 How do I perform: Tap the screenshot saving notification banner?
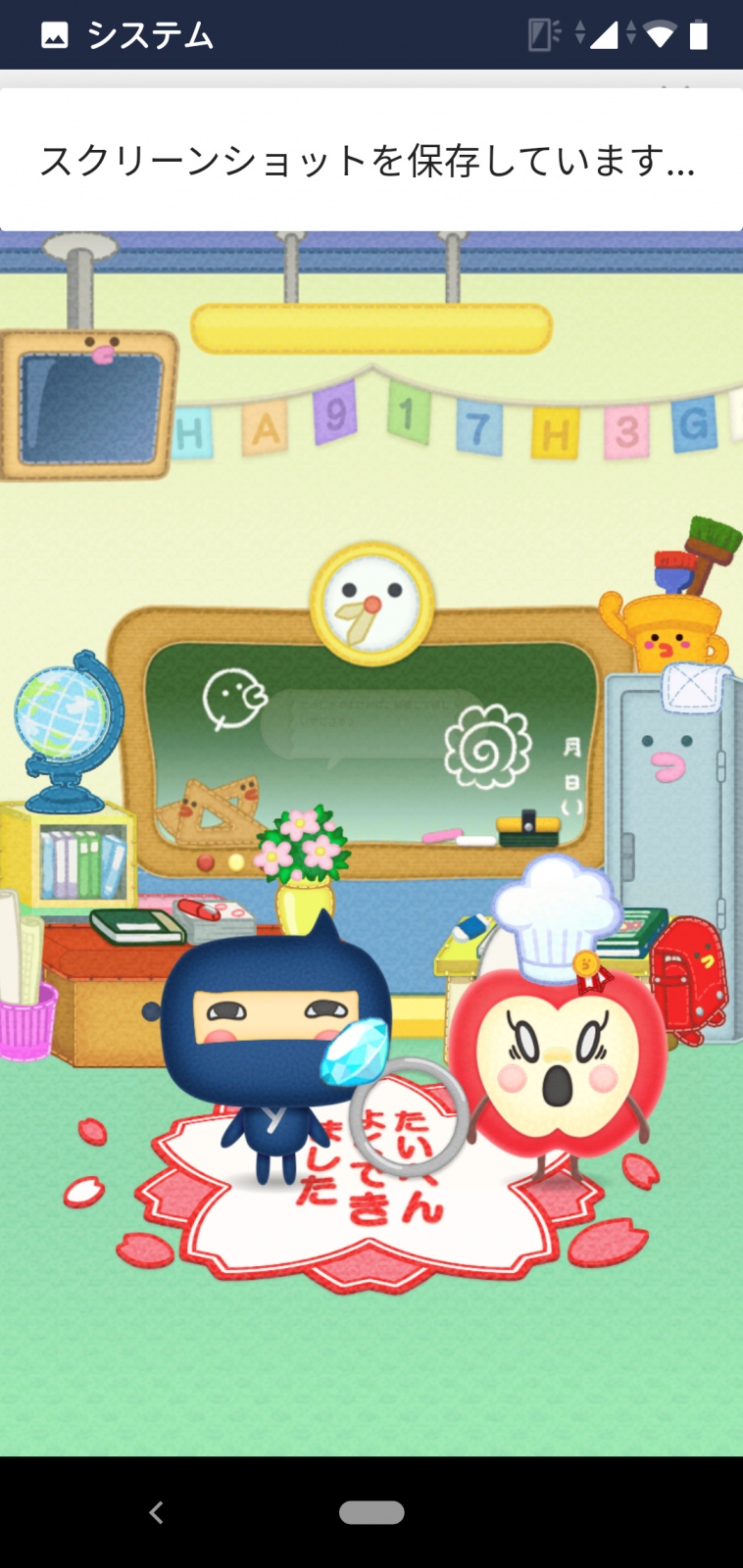tap(371, 160)
